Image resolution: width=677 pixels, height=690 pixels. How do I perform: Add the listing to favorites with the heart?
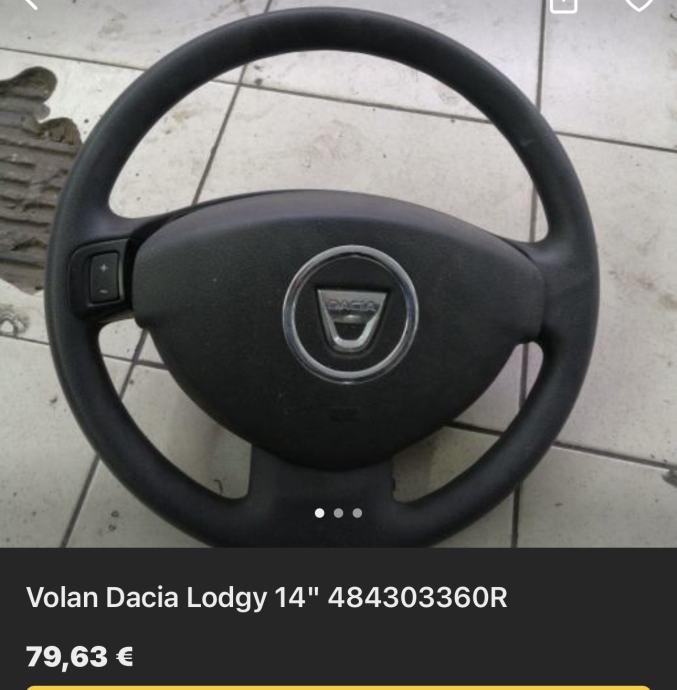pyautogui.click(x=638, y=4)
